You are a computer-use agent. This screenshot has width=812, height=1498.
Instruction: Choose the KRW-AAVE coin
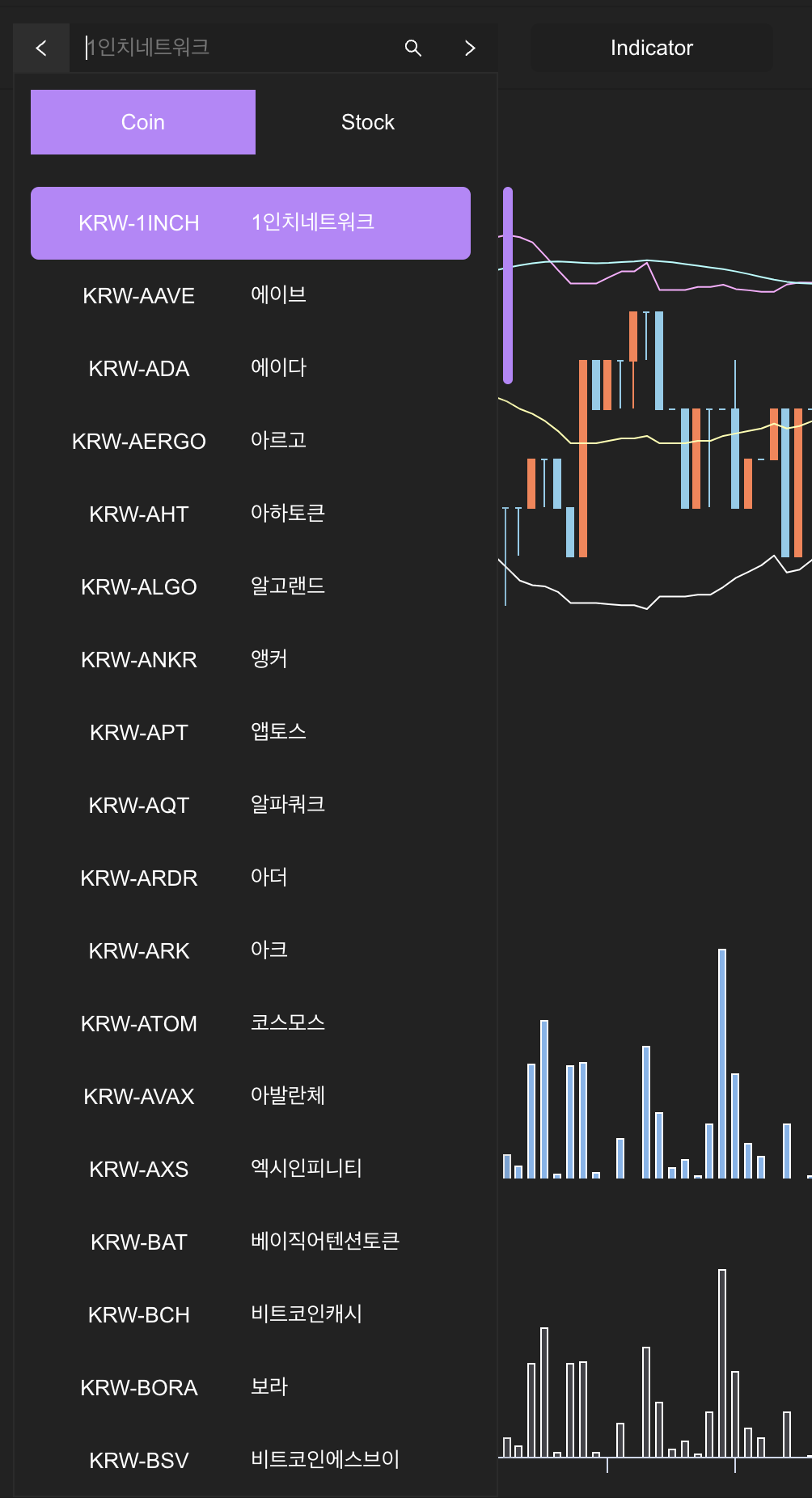[251, 296]
